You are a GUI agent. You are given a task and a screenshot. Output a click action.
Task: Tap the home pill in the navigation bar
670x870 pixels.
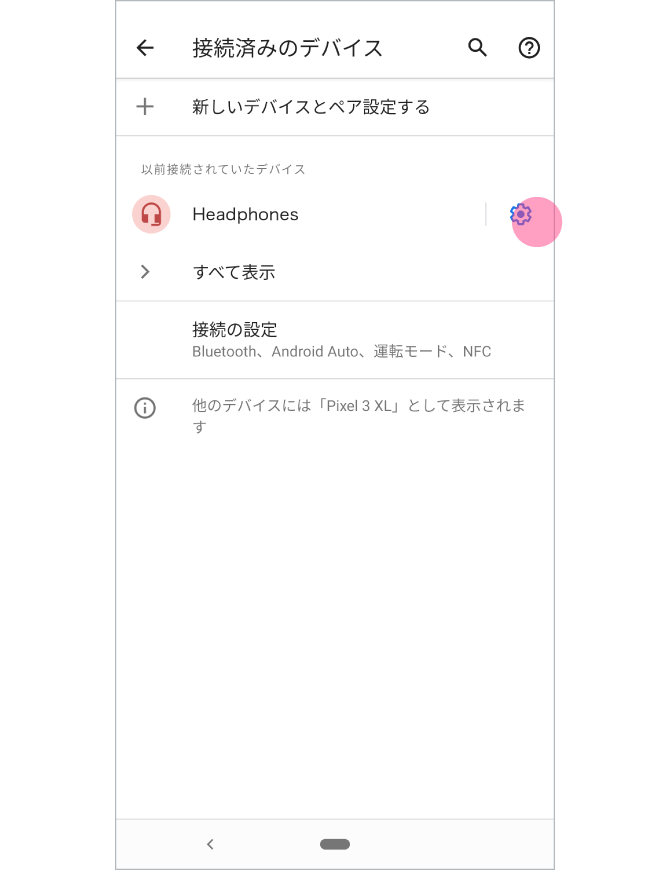tap(335, 844)
